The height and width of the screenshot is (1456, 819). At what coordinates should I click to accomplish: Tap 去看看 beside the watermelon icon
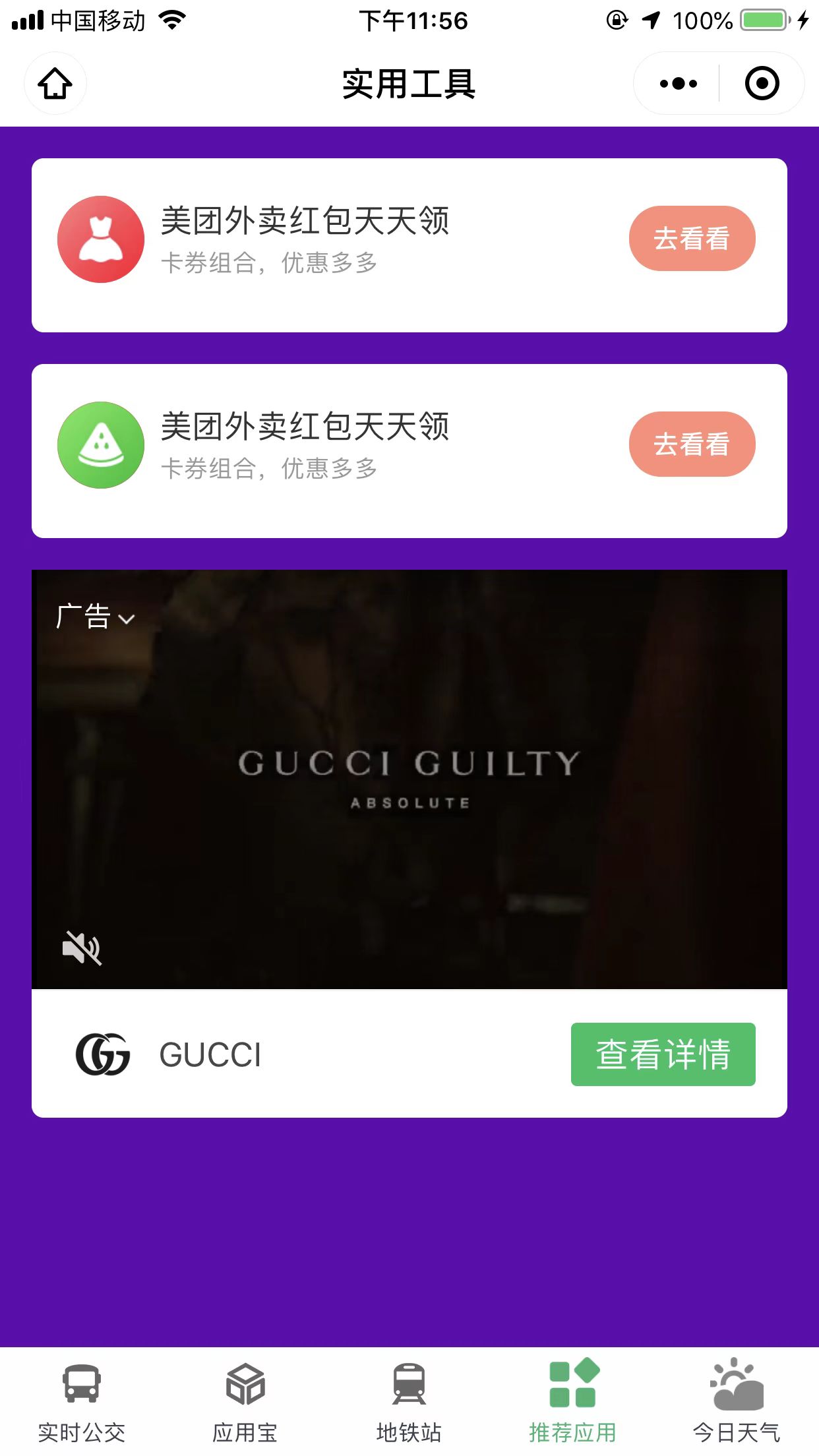pos(692,444)
